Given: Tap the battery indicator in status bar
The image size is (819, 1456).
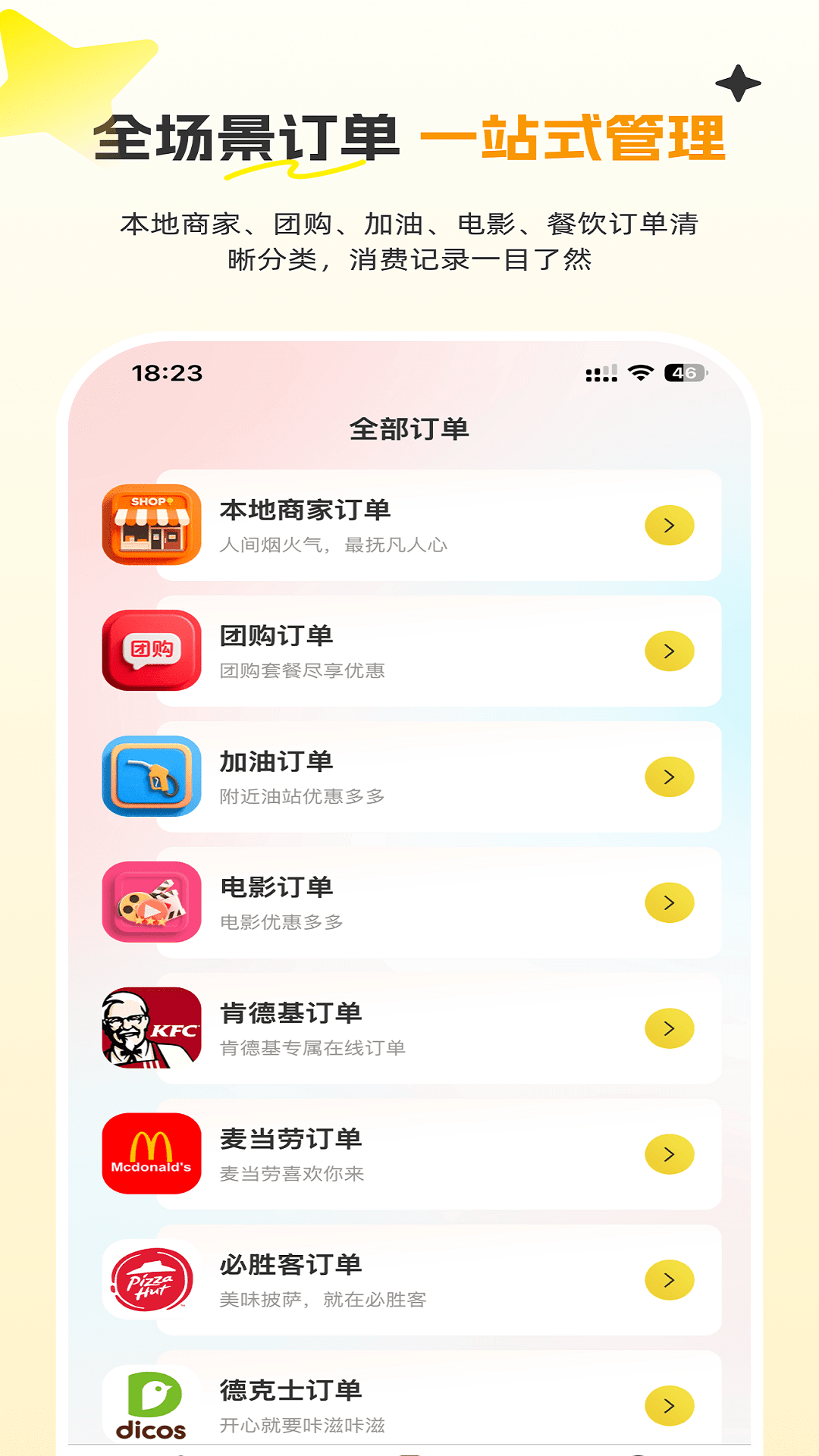Looking at the screenshot, I should [684, 372].
